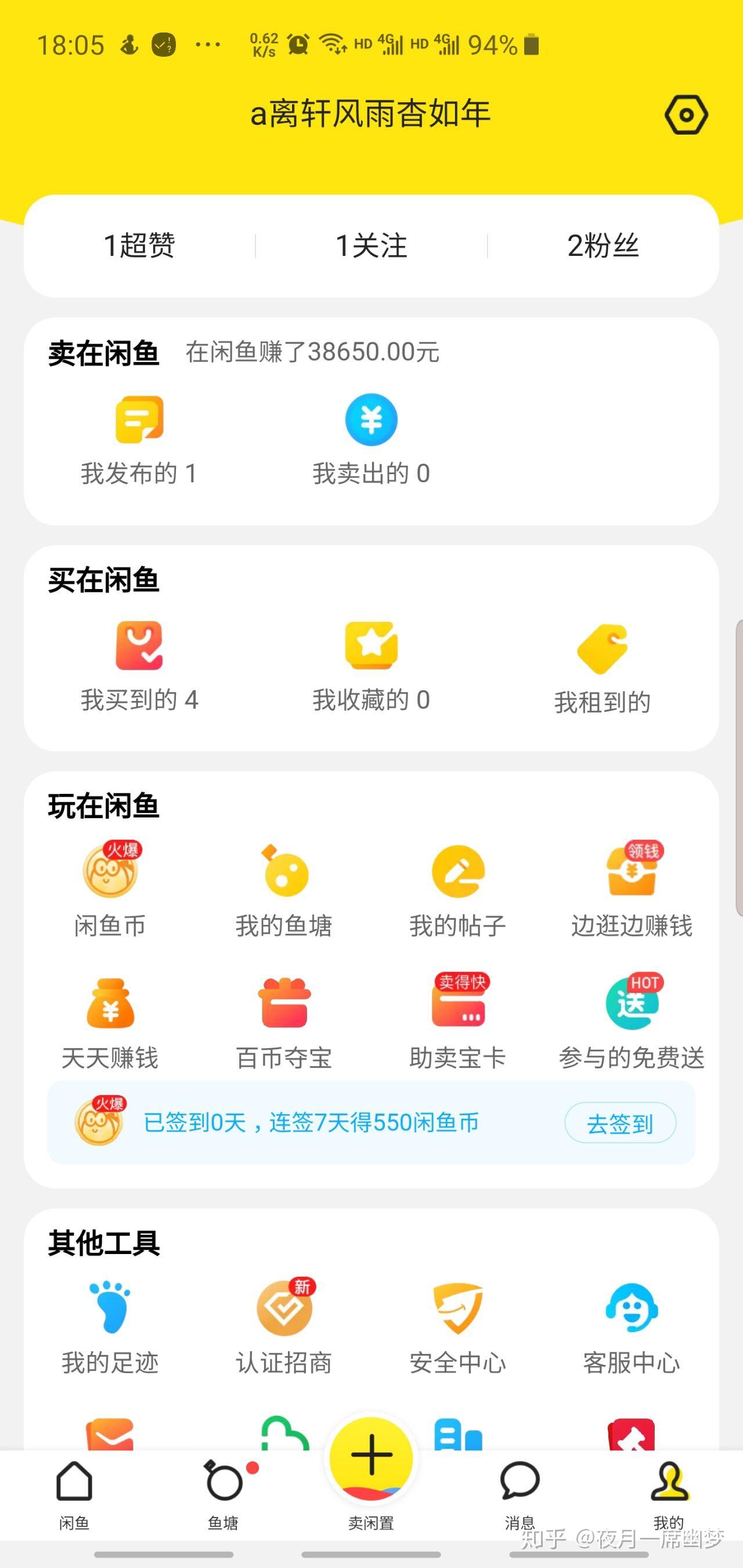Contact 客服中心 support

click(x=632, y=1328)
